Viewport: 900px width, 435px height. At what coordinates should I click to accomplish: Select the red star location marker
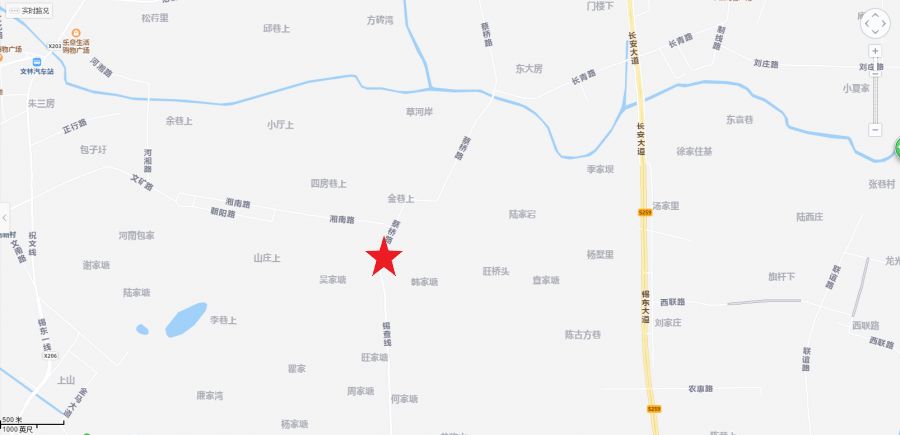click(384, 258)
